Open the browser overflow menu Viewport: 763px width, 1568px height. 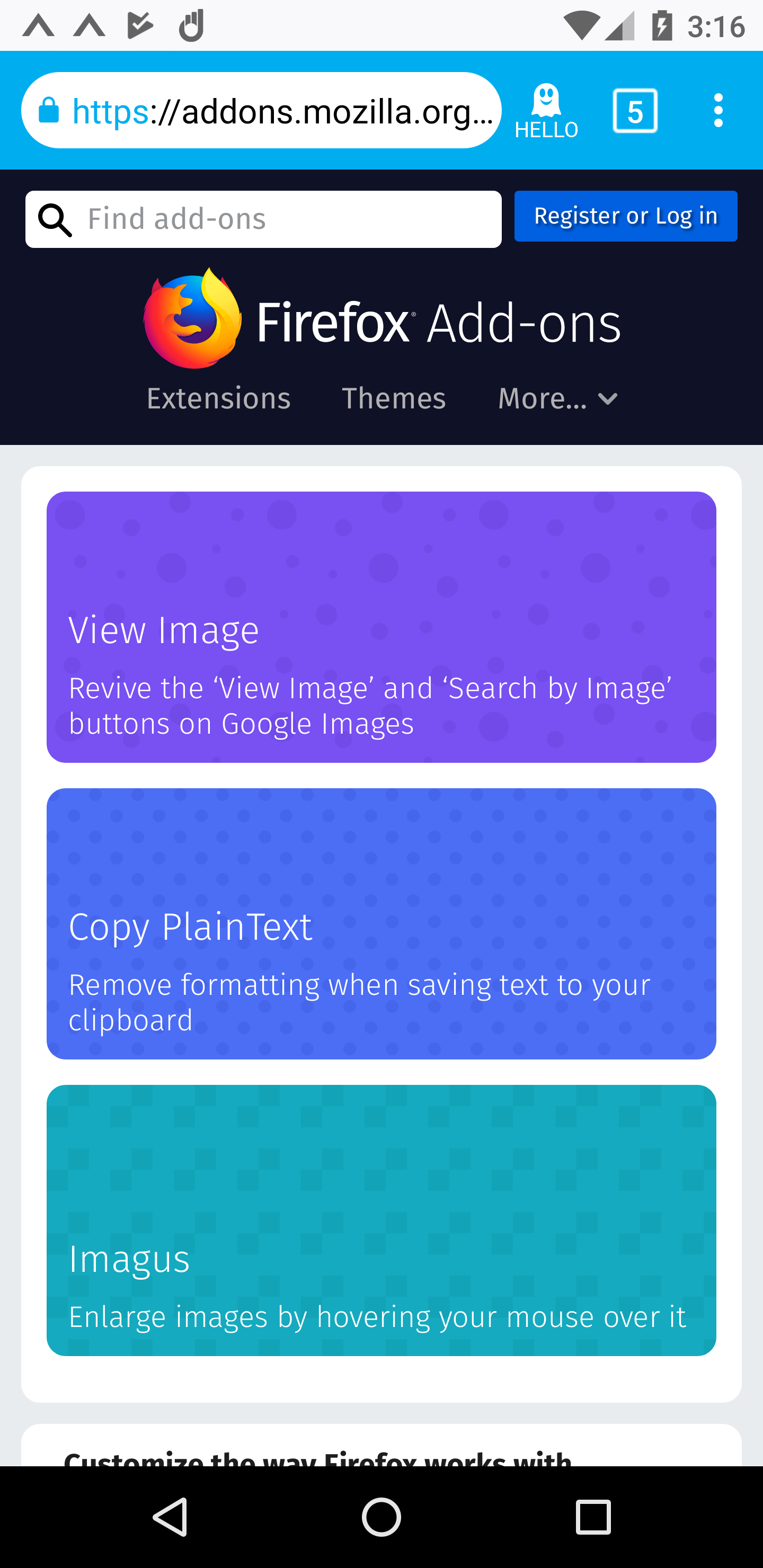point(718,111)
